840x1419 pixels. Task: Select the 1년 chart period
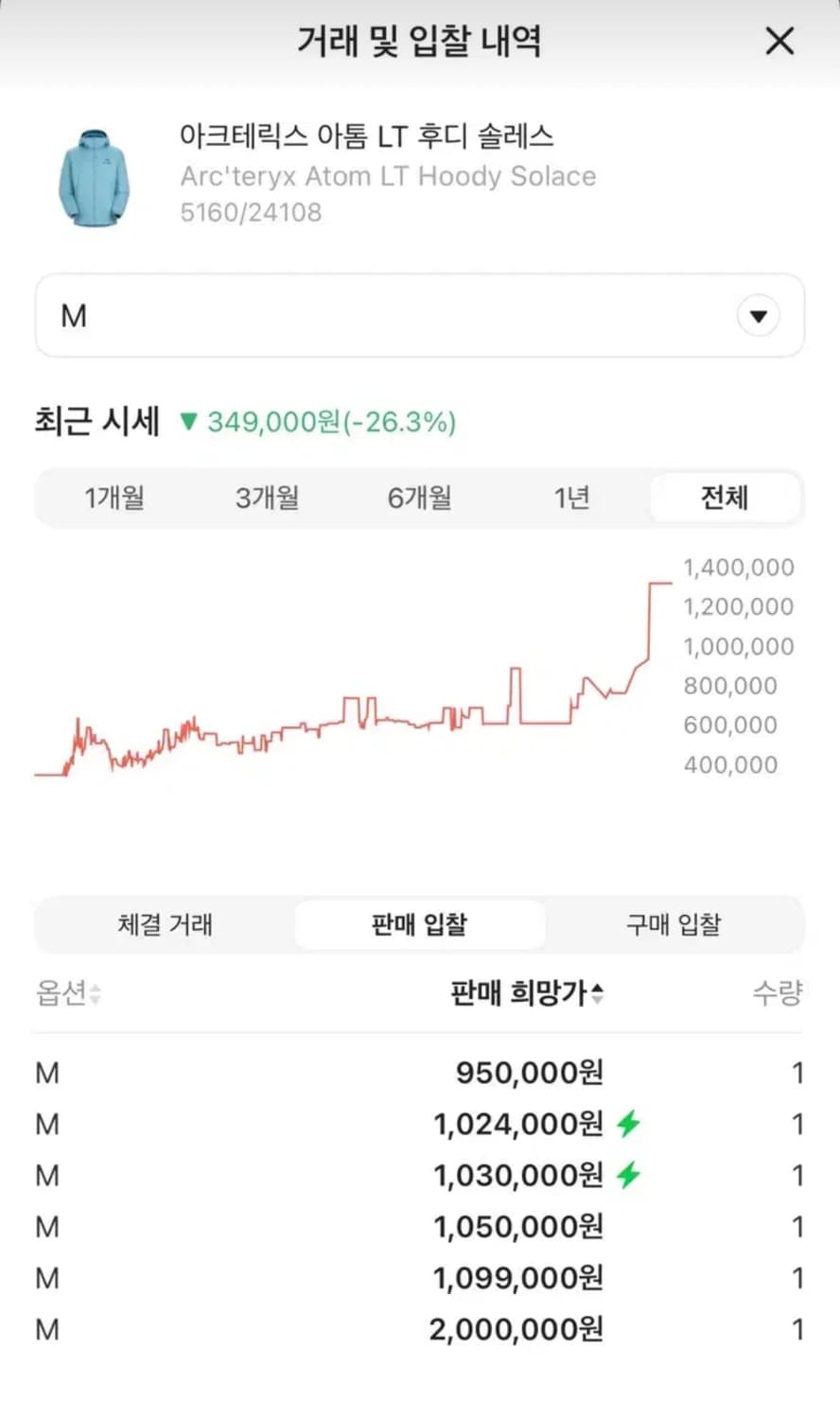[x=571, y=498]
